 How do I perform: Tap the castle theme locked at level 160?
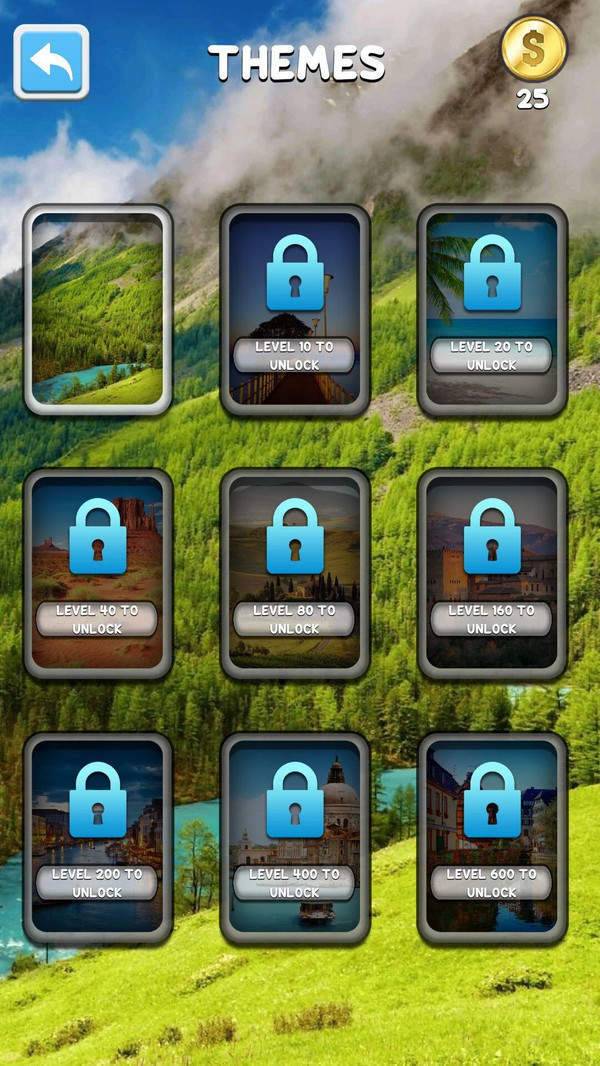492,573
